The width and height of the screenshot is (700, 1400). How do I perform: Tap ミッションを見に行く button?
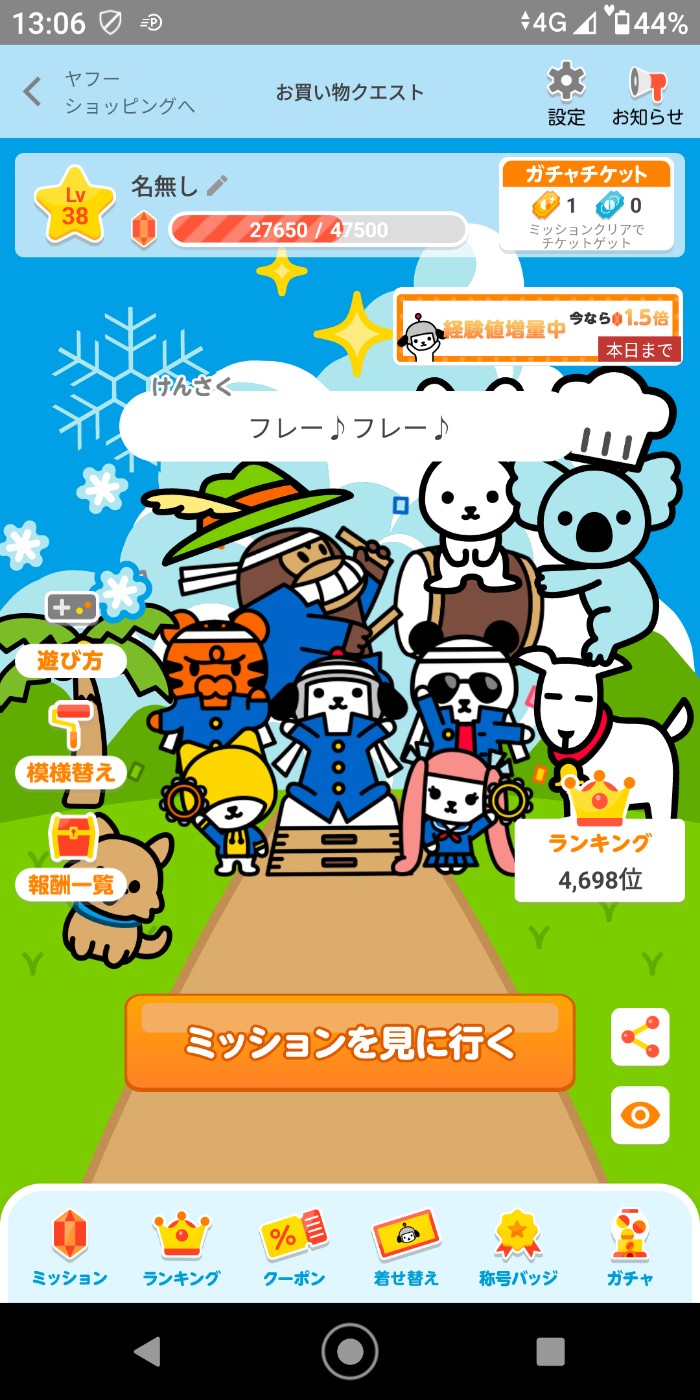point(349,1042)
